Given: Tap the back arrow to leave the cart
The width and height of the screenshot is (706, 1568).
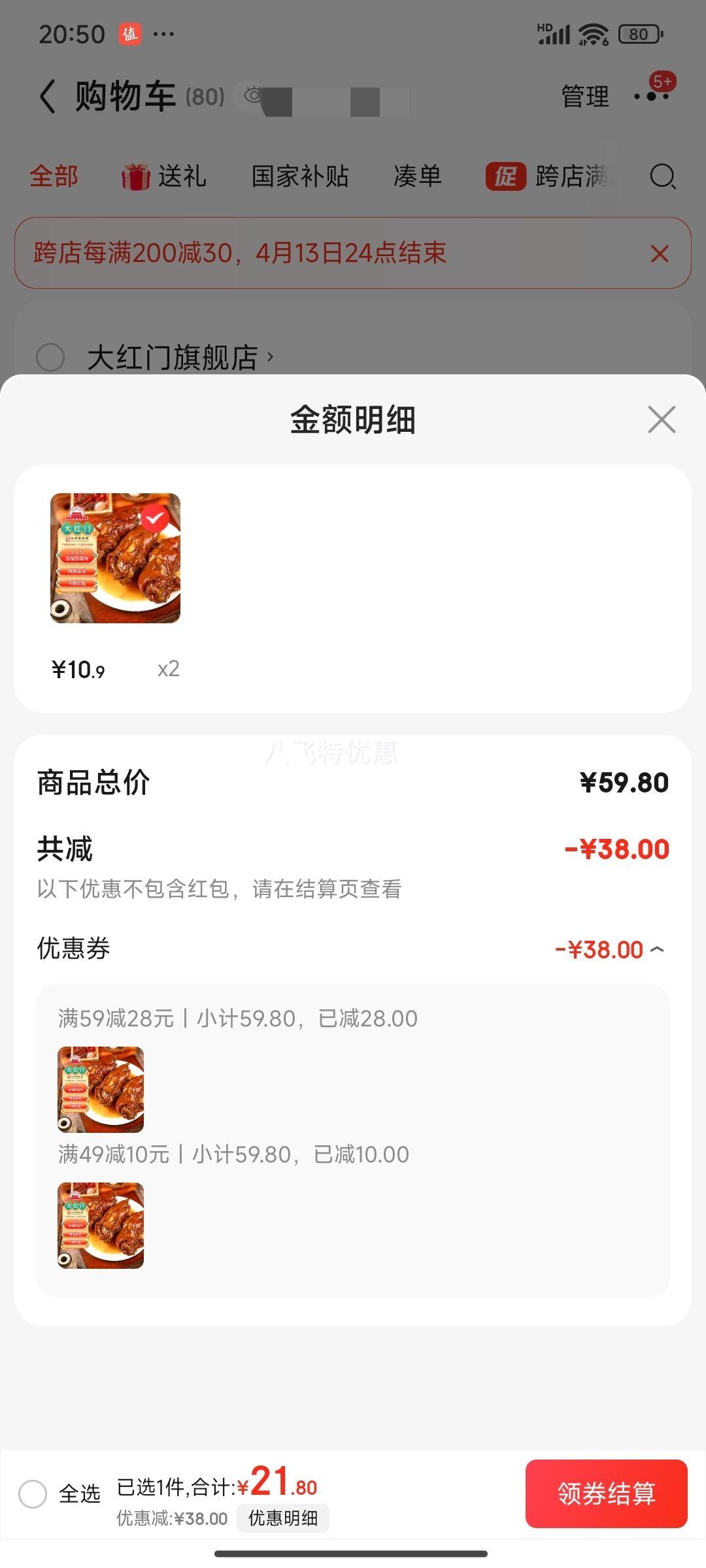Looking at the screenshot, I should [46, 95].
